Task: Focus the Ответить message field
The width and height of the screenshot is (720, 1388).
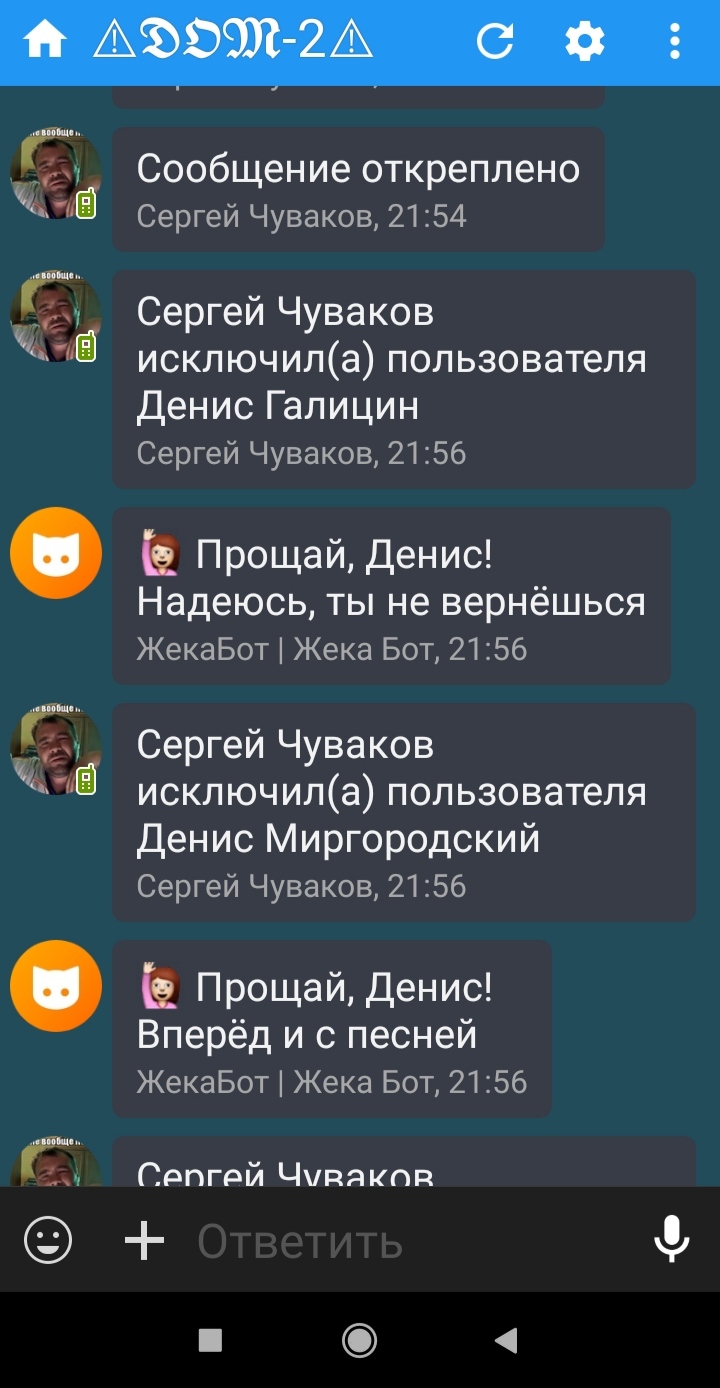Action: click(400, 1241)
